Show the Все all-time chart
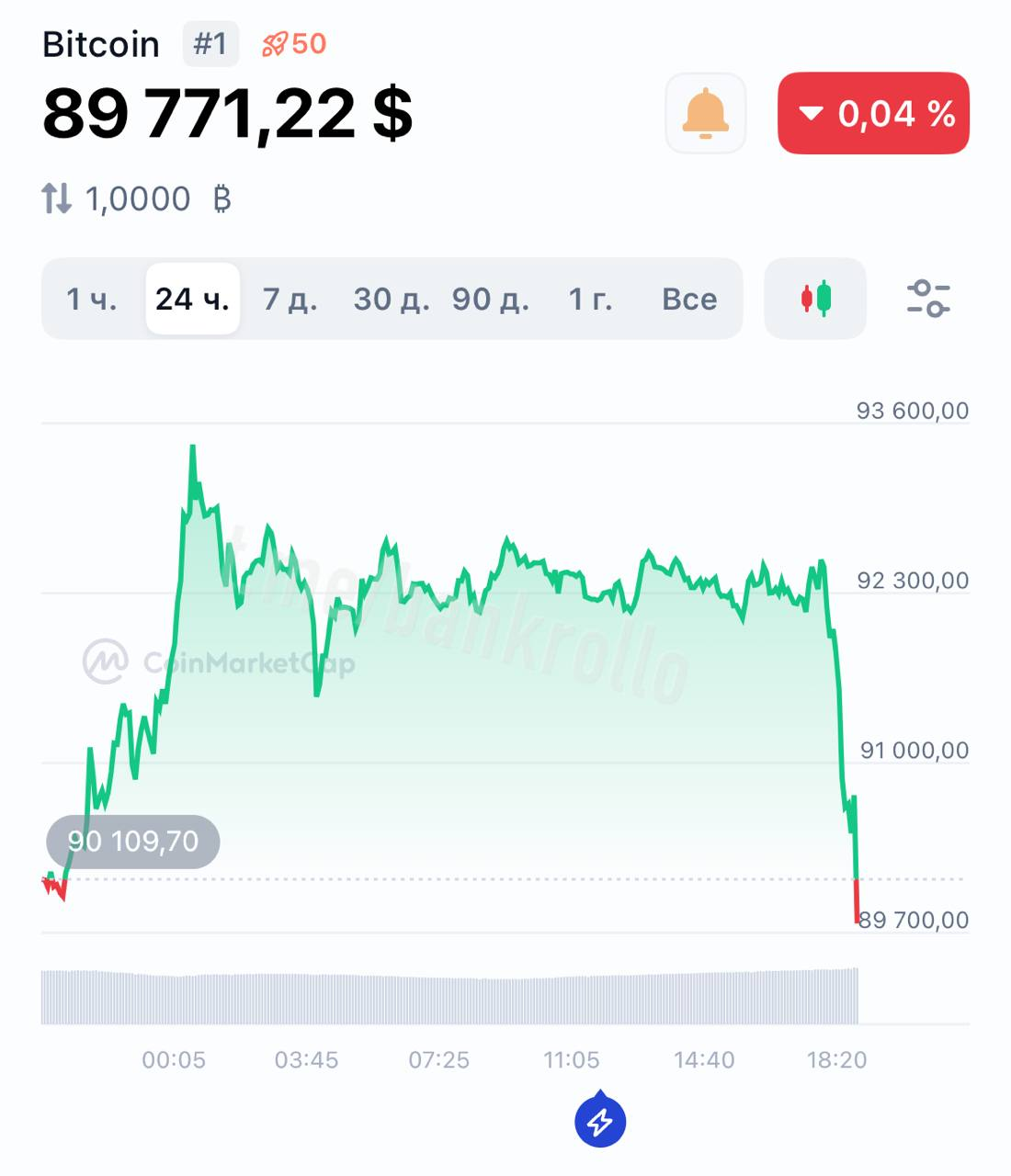The width and height of the screenshot is (1011, 1176). [689, 299]
